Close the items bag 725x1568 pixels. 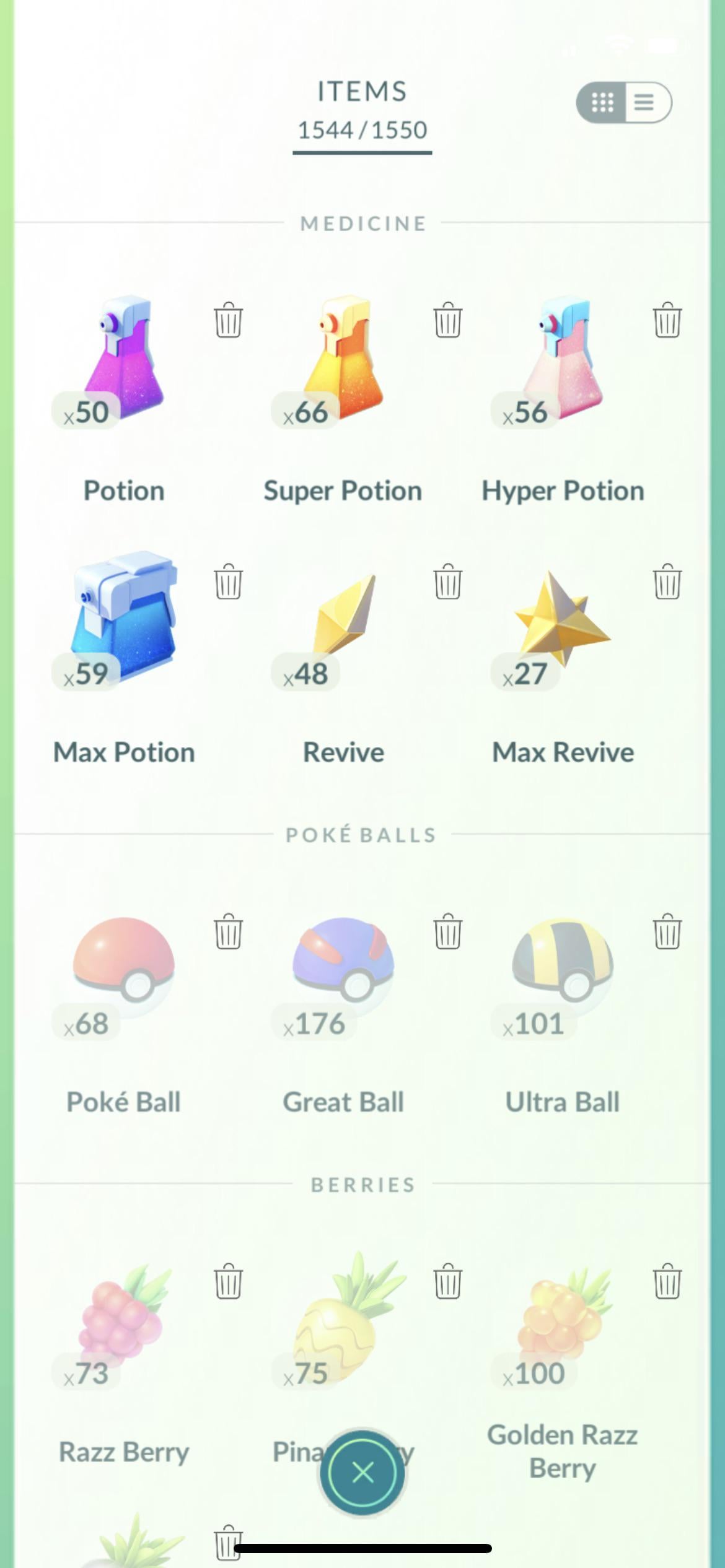pos(362,1473)
